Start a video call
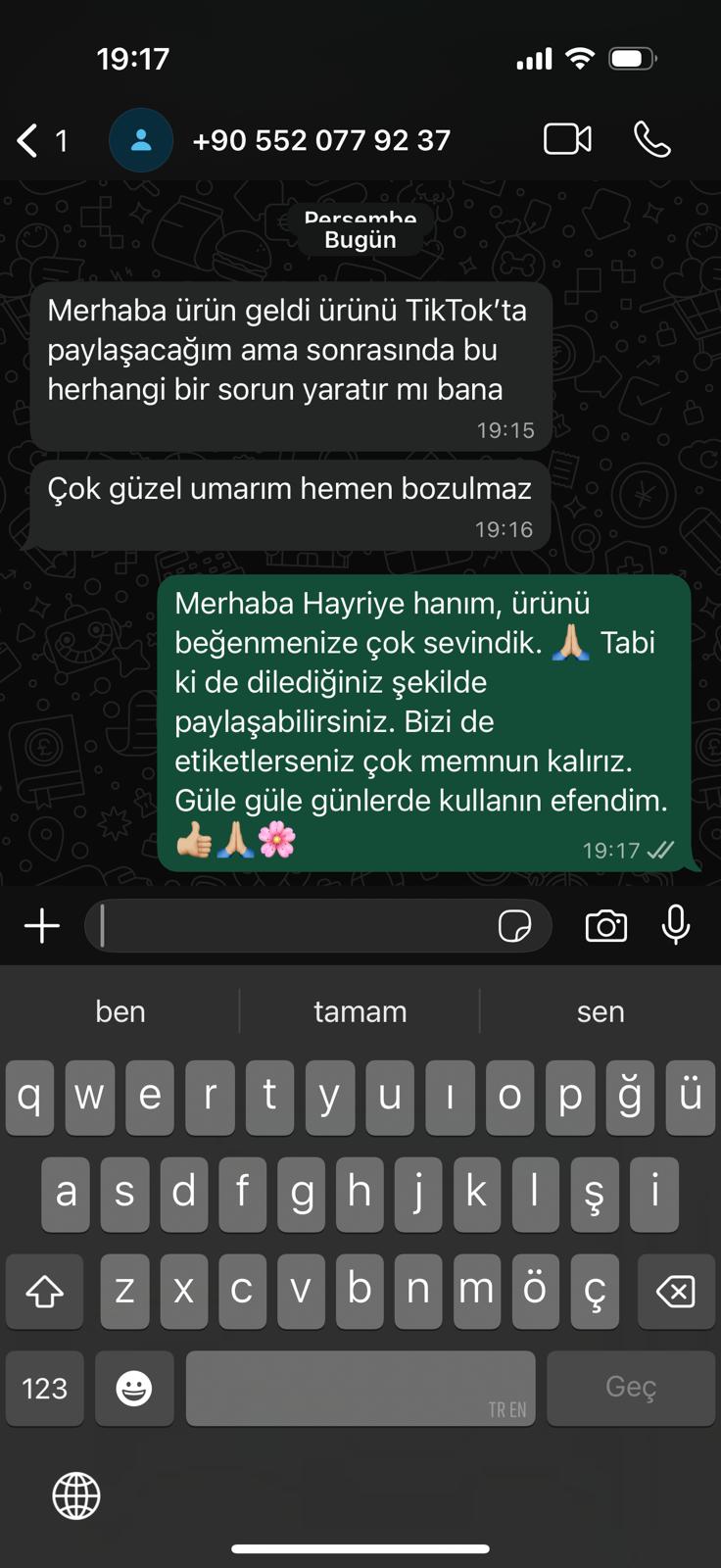This screenshot has height=1568, width=721. point(567,140)
